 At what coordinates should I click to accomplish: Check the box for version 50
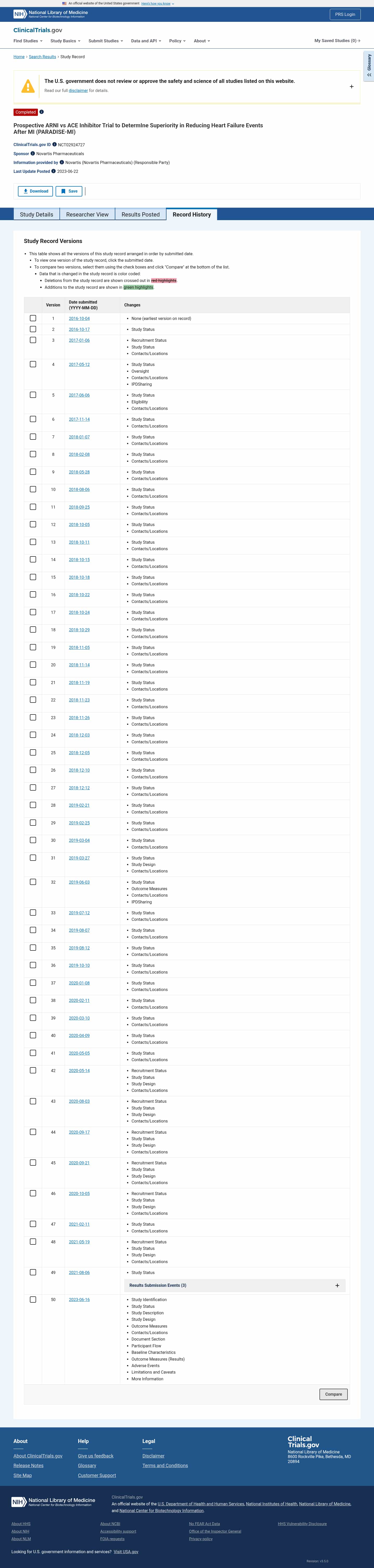(x=33, y=1300)
